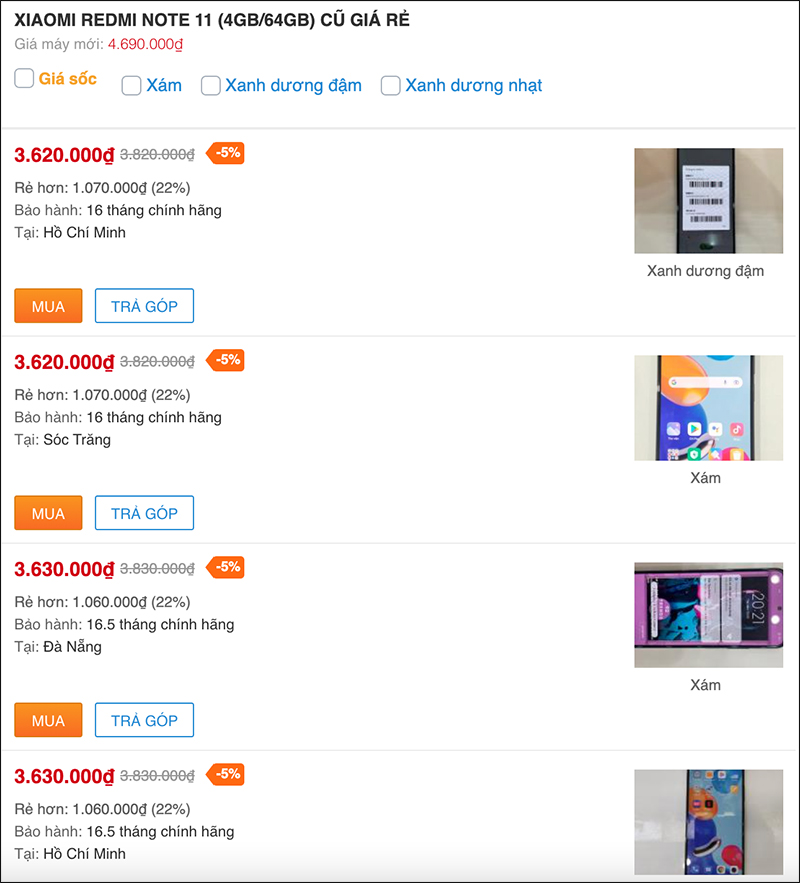Check the Giá sốc filter box

click(25, 78)
